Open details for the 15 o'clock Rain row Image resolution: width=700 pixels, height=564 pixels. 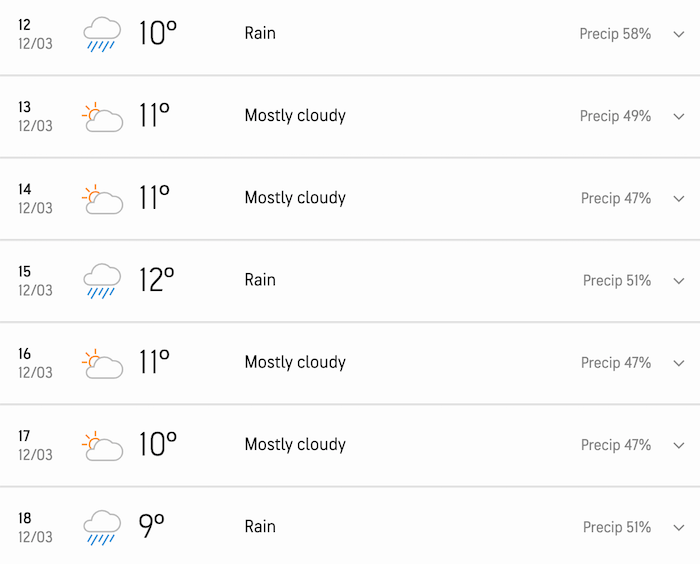[679, 281]
